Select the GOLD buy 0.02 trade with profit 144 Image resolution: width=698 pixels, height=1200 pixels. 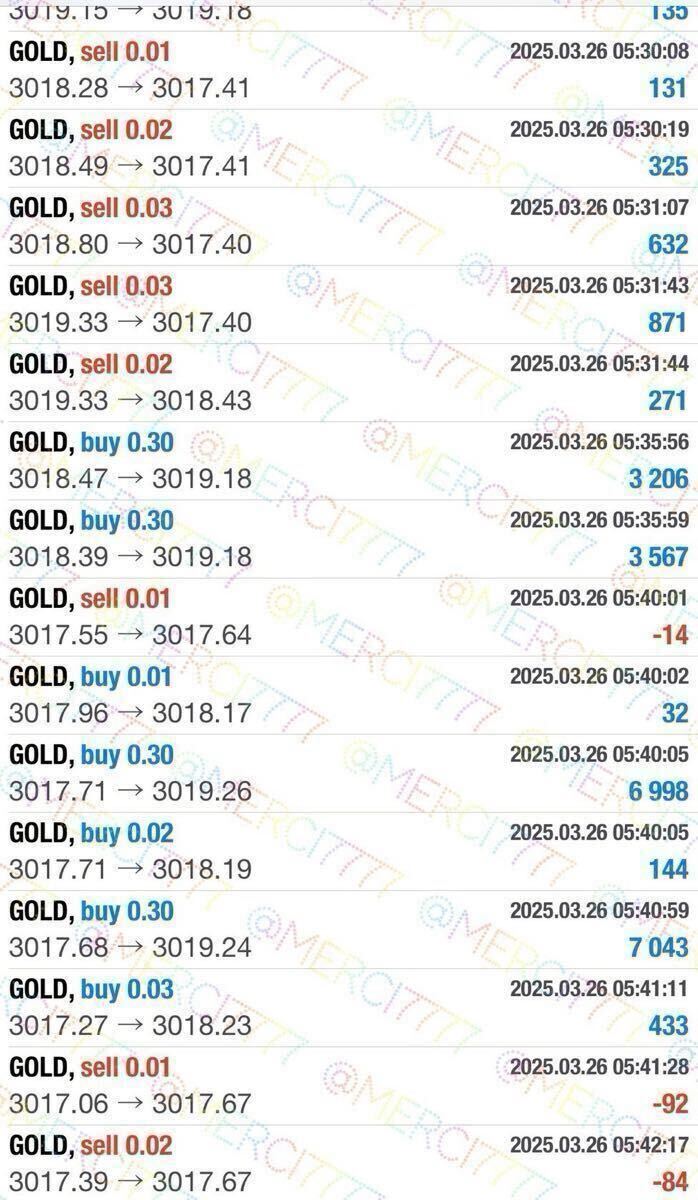click(349, 850)
